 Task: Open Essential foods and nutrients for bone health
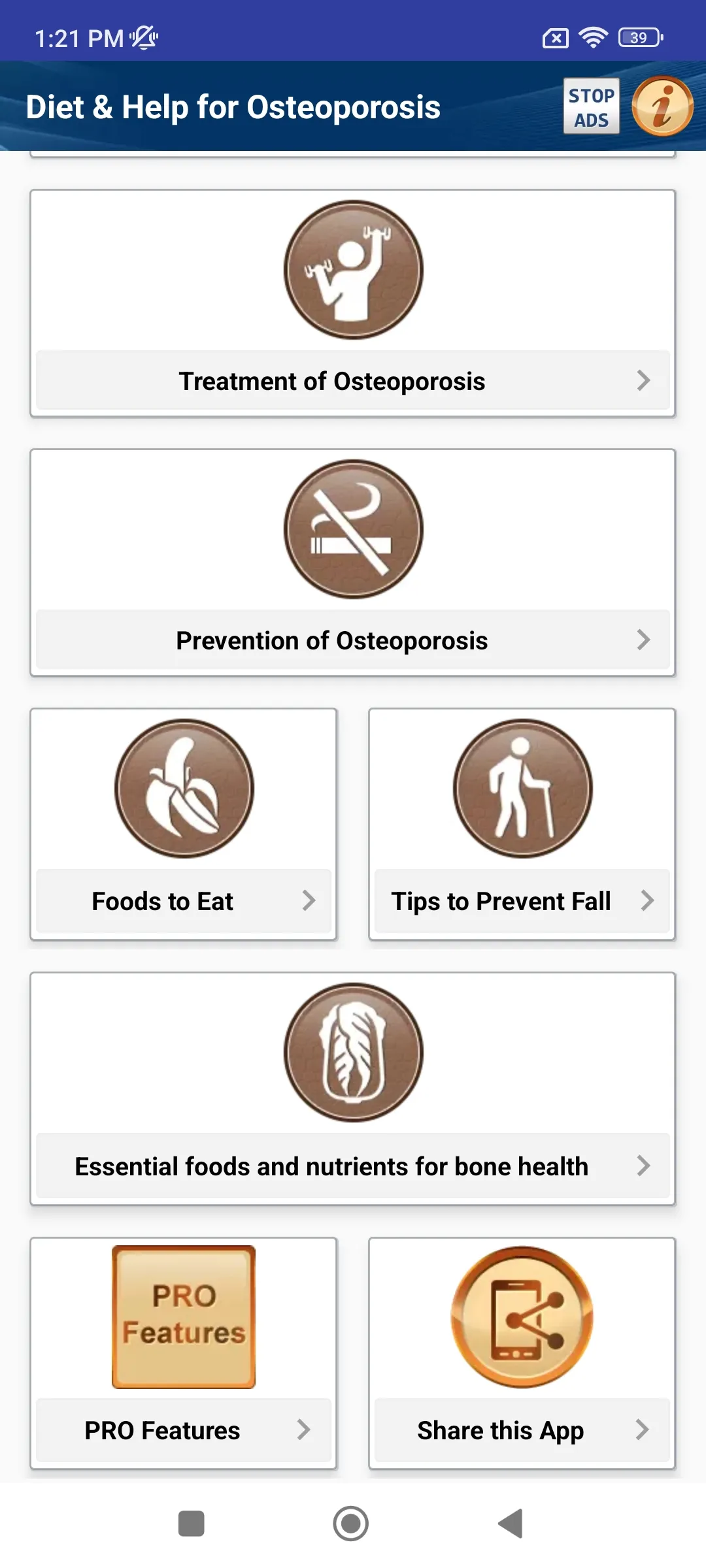pyautogui.click(x=353, y=1089)
